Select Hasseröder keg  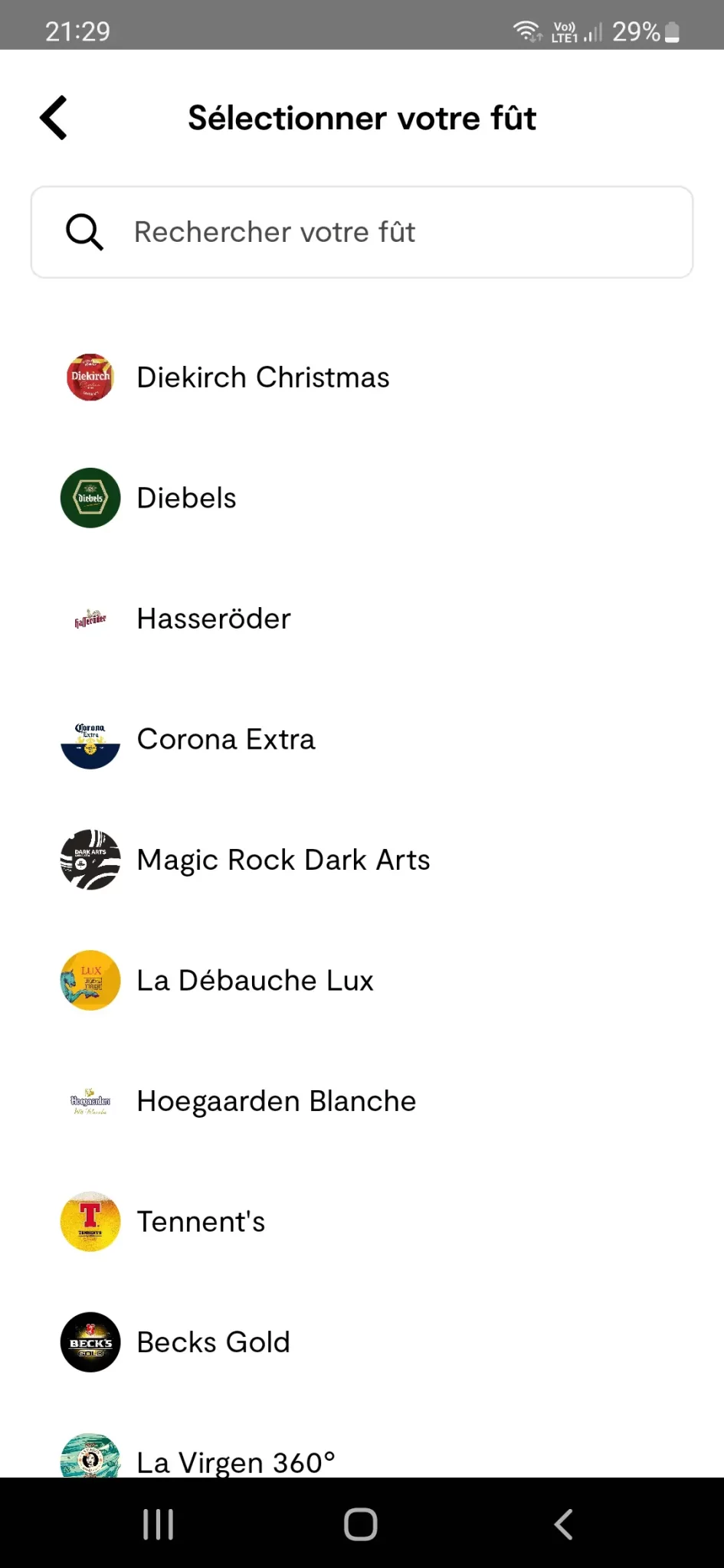click(x=214, y=619)
